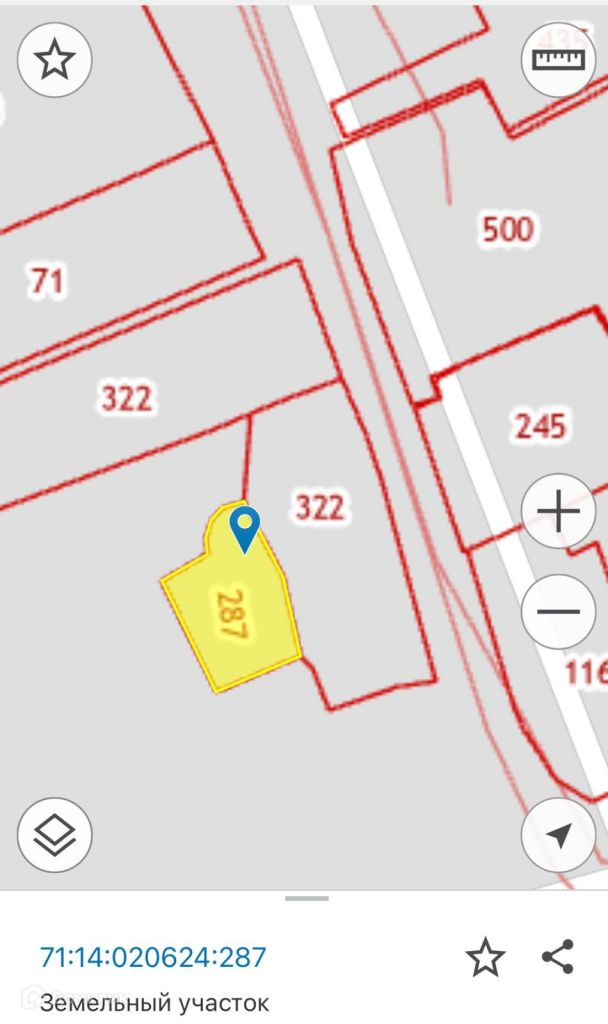This screenshot has height=1024, width=608.
Task: Open cadastral number 71:14:020624:287 details
Action: tap(153, 957)
